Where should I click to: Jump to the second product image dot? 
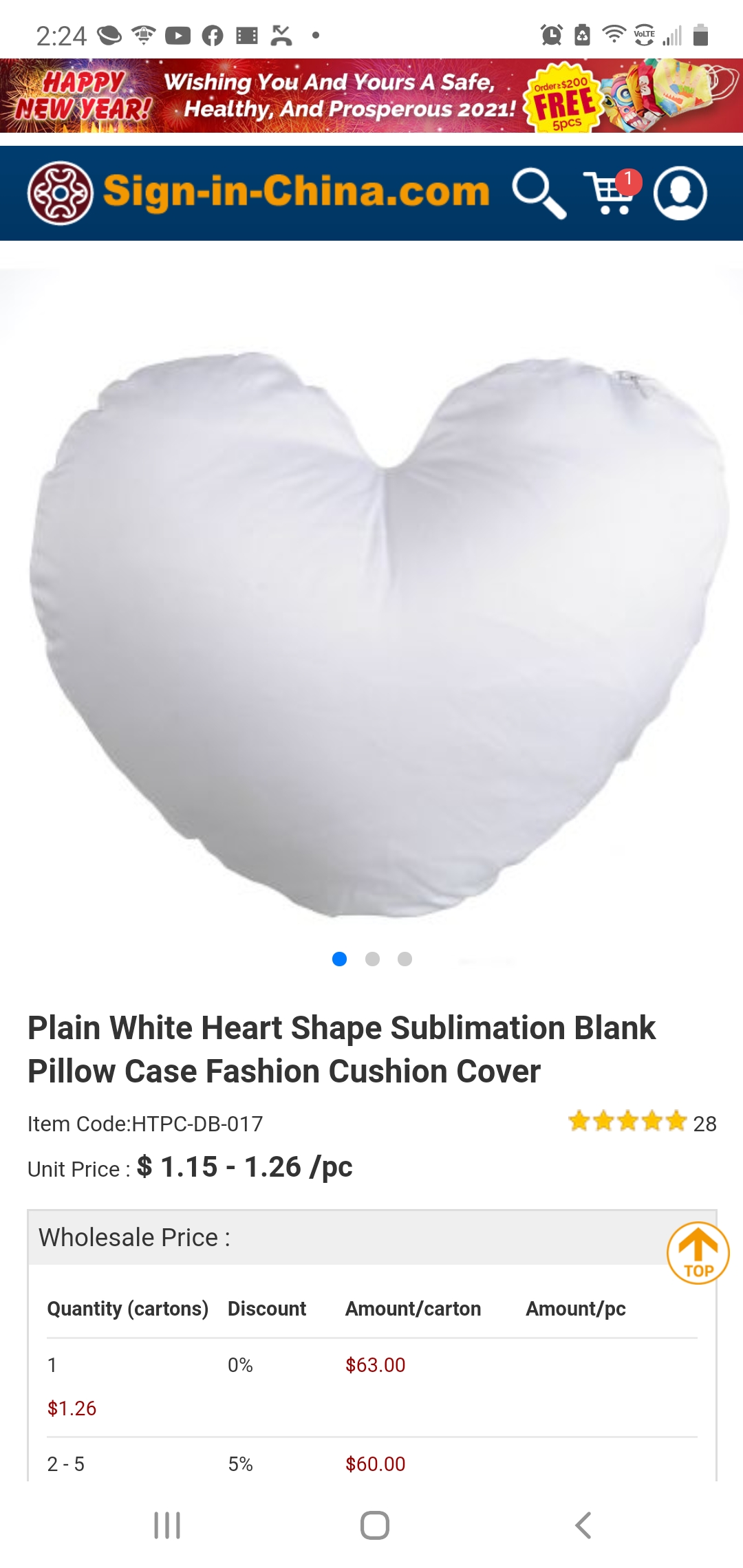tap(372, 959)
